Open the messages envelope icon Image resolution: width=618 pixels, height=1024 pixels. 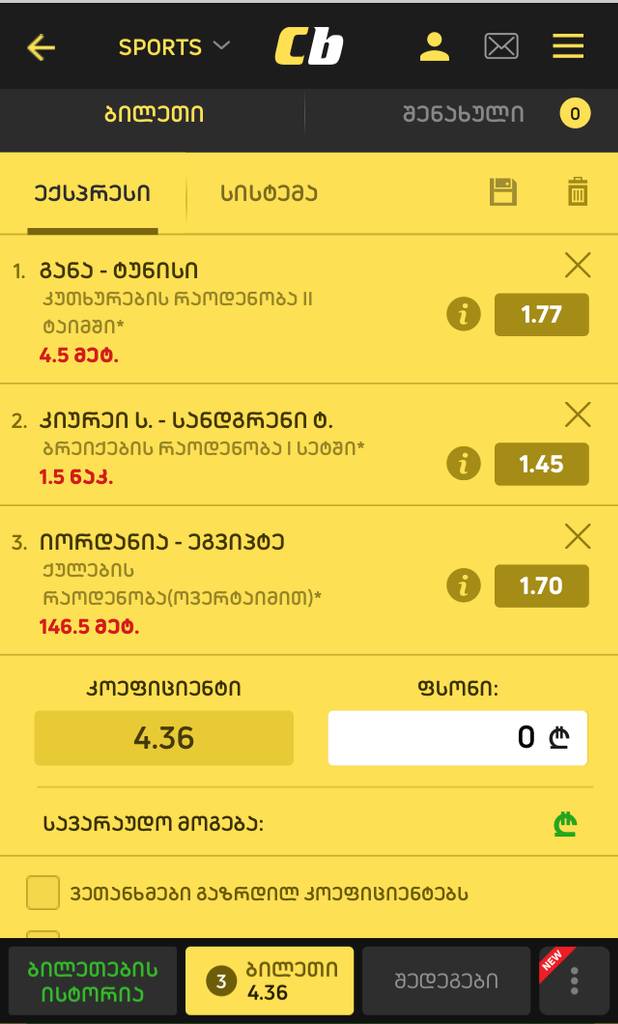tap(501, 47)
